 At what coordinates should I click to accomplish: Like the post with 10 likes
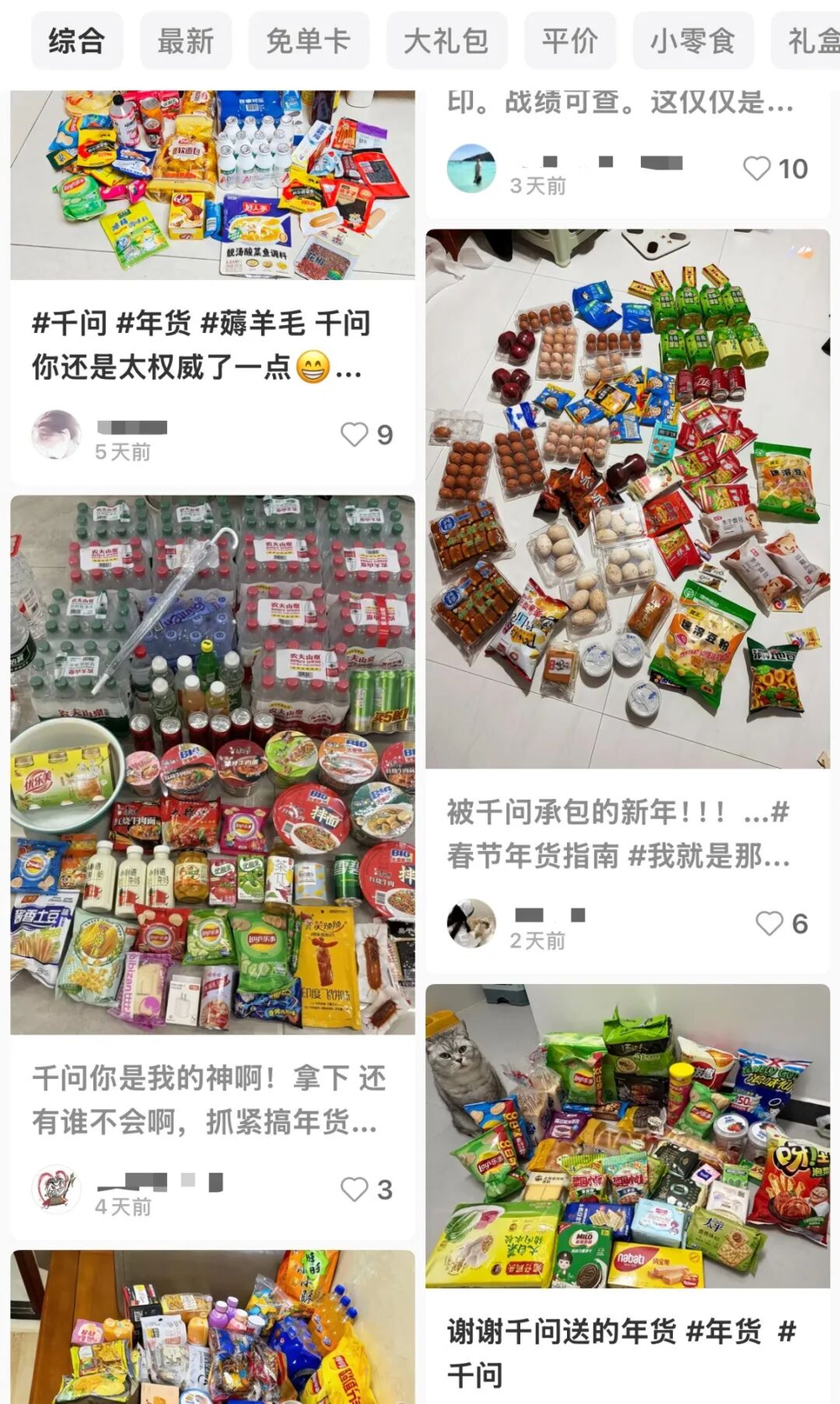tap(758, 169)
